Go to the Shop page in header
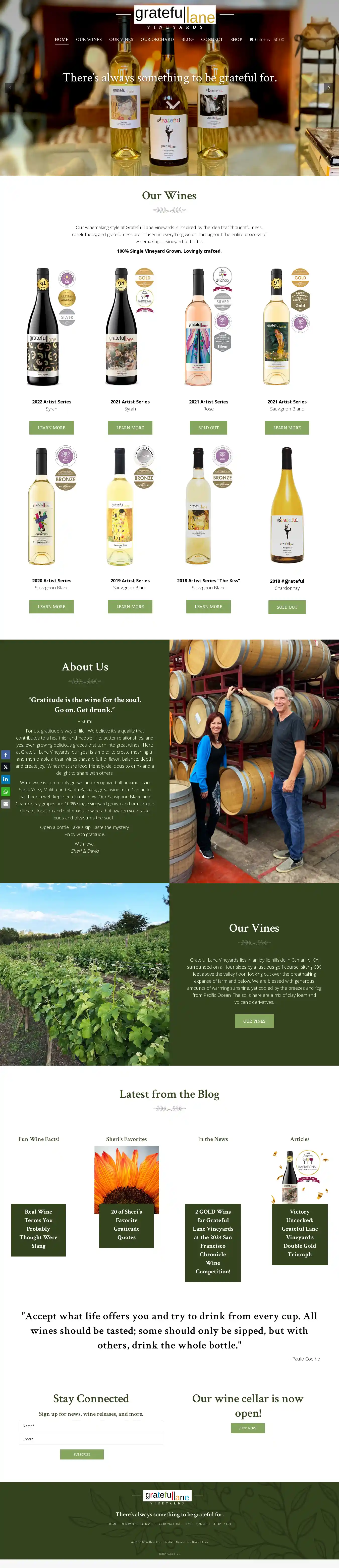The width and height of the screenshot is (339, 1568). [236, 40]
